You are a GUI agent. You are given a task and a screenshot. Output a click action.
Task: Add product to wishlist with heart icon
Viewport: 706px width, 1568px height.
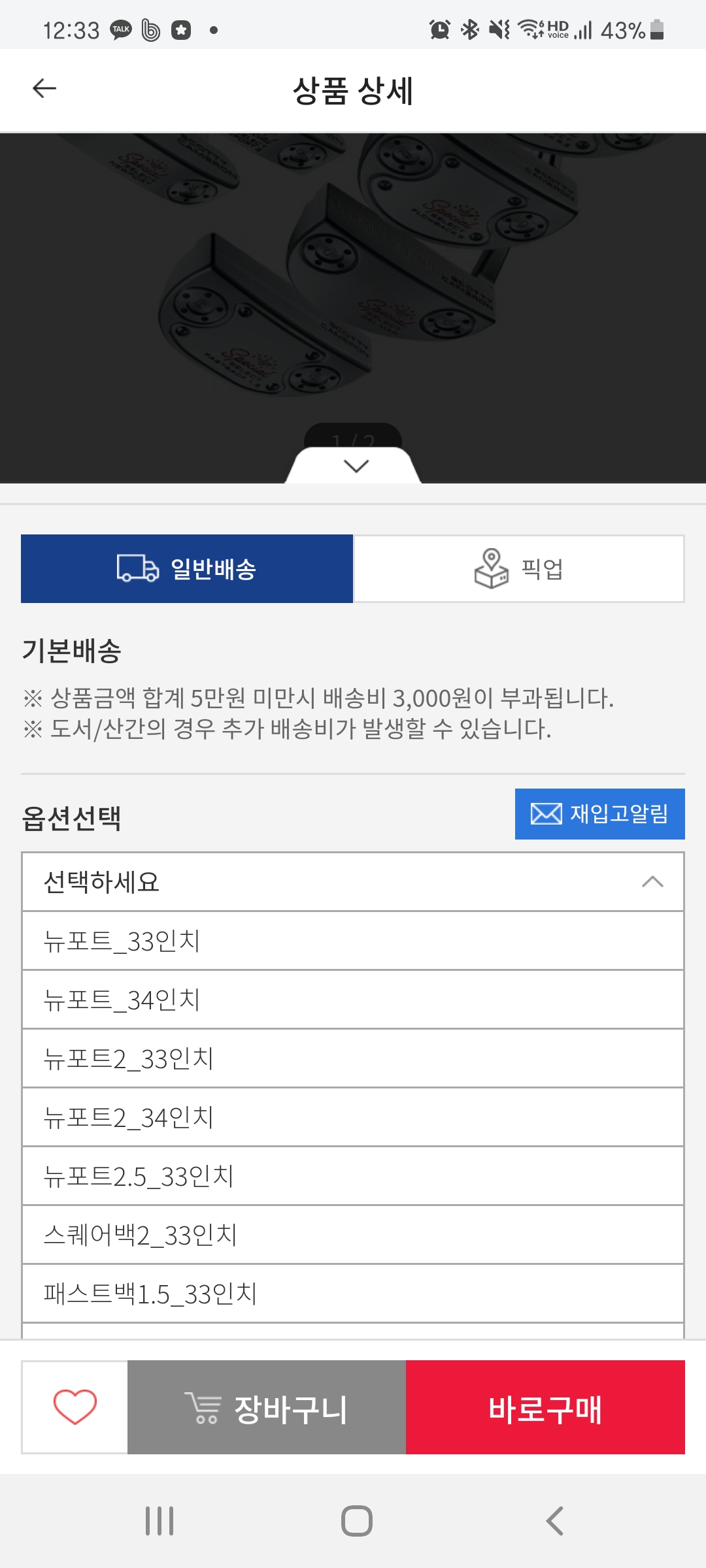point(75,1407)
